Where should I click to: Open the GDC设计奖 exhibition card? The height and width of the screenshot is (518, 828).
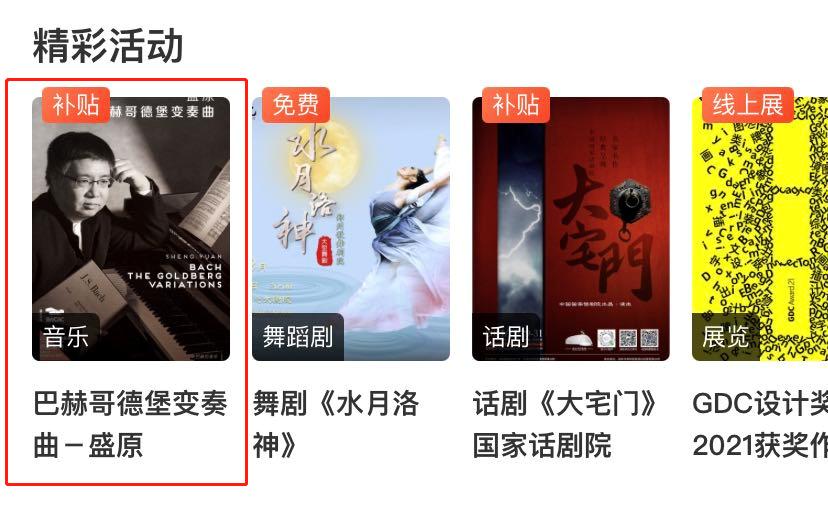coord(760,230)
